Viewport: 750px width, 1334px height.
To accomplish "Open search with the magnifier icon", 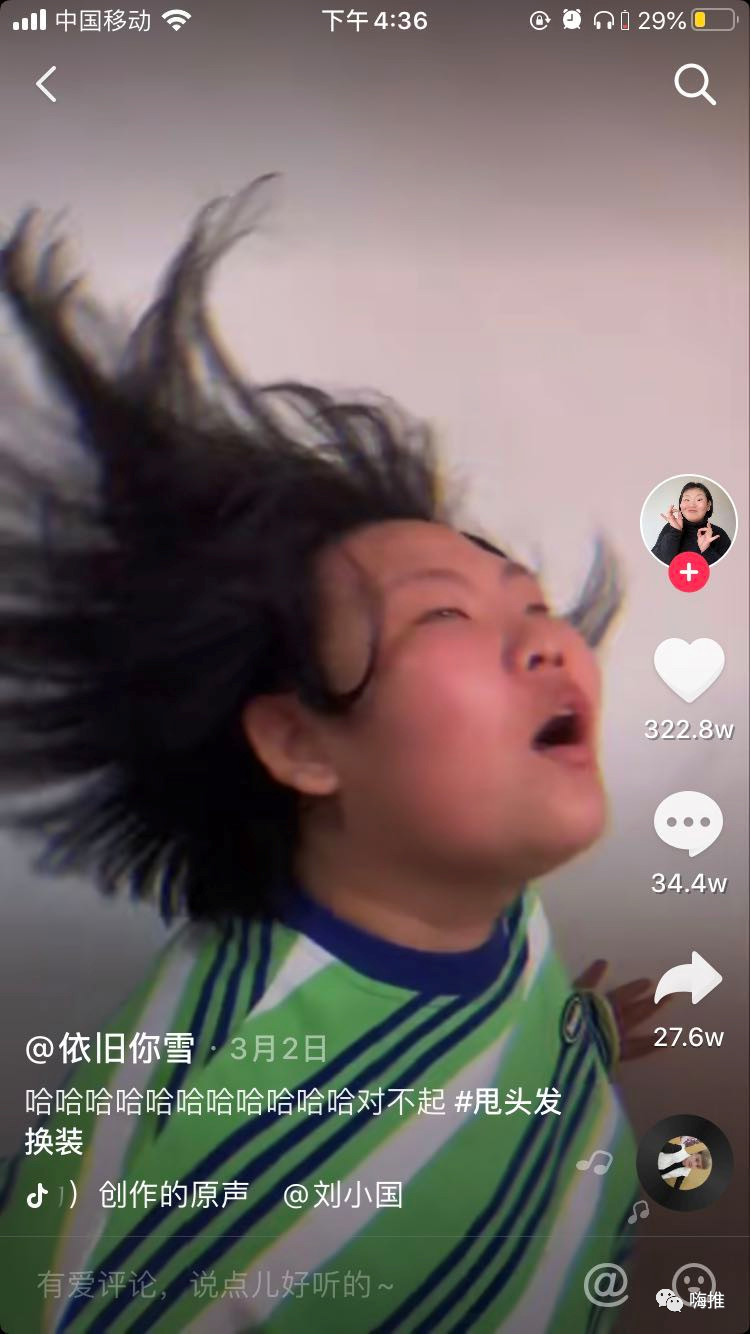I will click(x=694, y=85).
